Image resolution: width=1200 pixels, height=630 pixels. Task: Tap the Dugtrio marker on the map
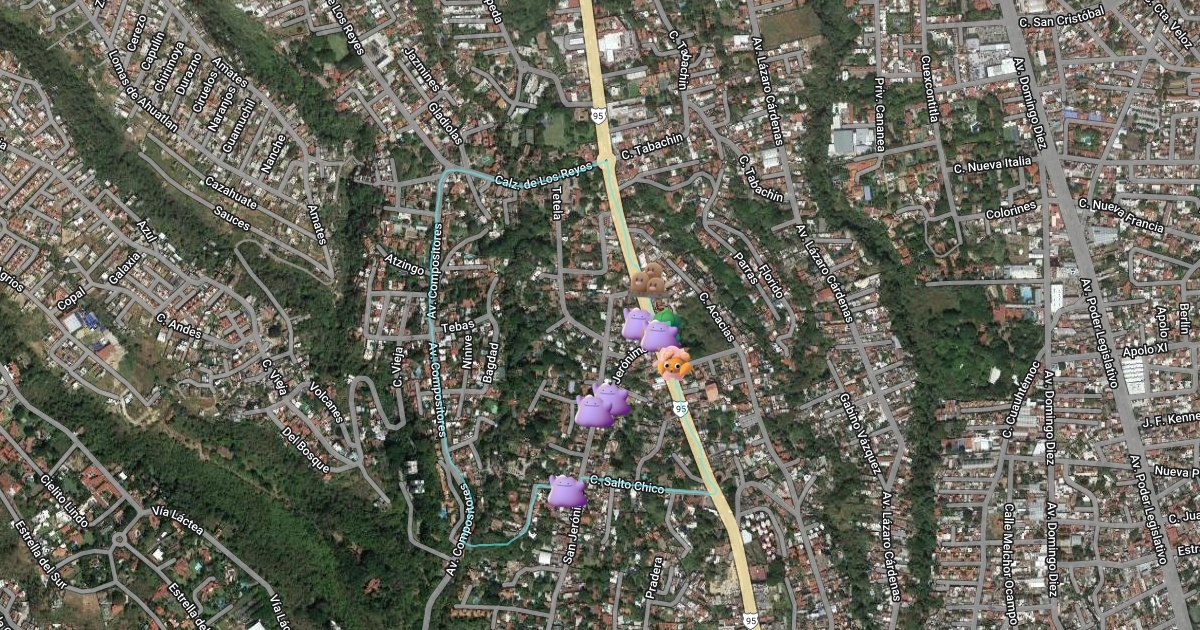point(647,279)
